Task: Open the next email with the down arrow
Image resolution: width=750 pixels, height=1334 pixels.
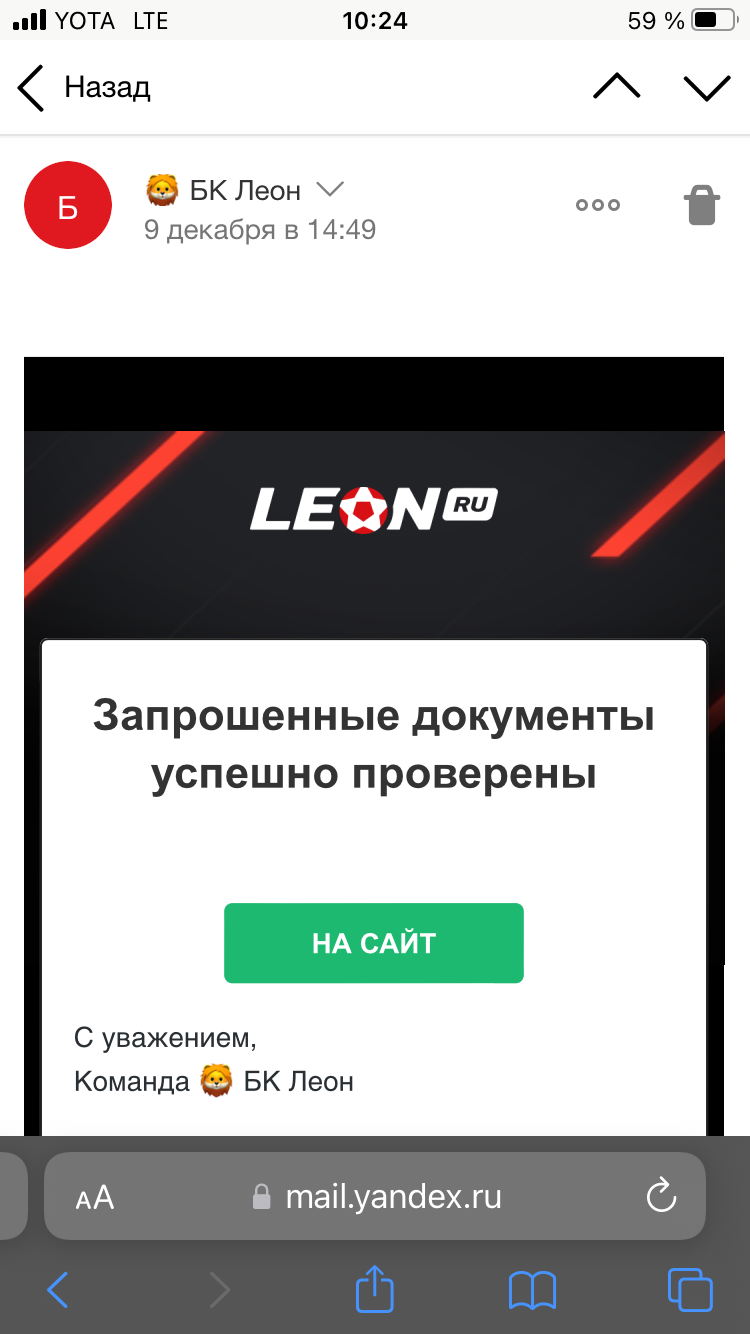Action: 707,88
